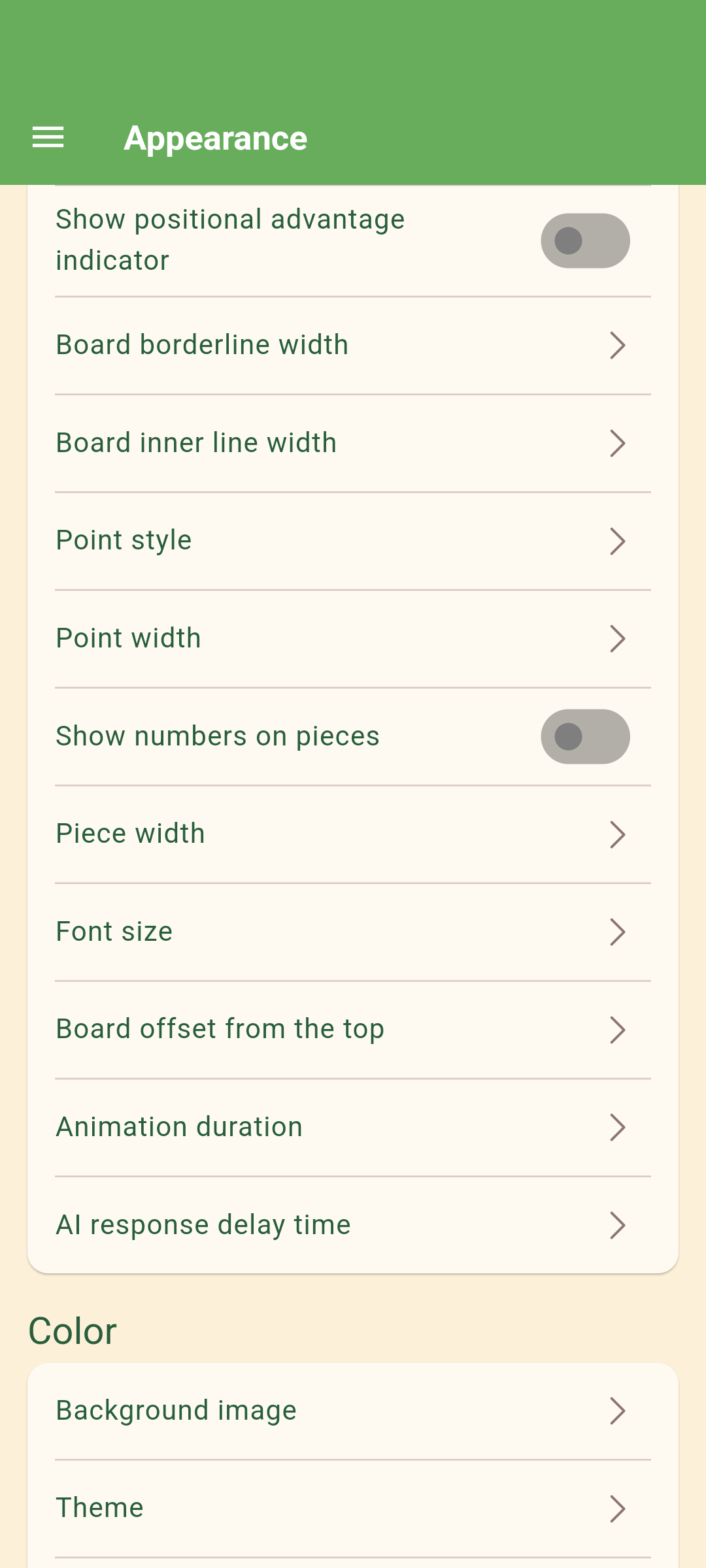Open the Theme setting
706x1568 pixels.
point(353,1508)
